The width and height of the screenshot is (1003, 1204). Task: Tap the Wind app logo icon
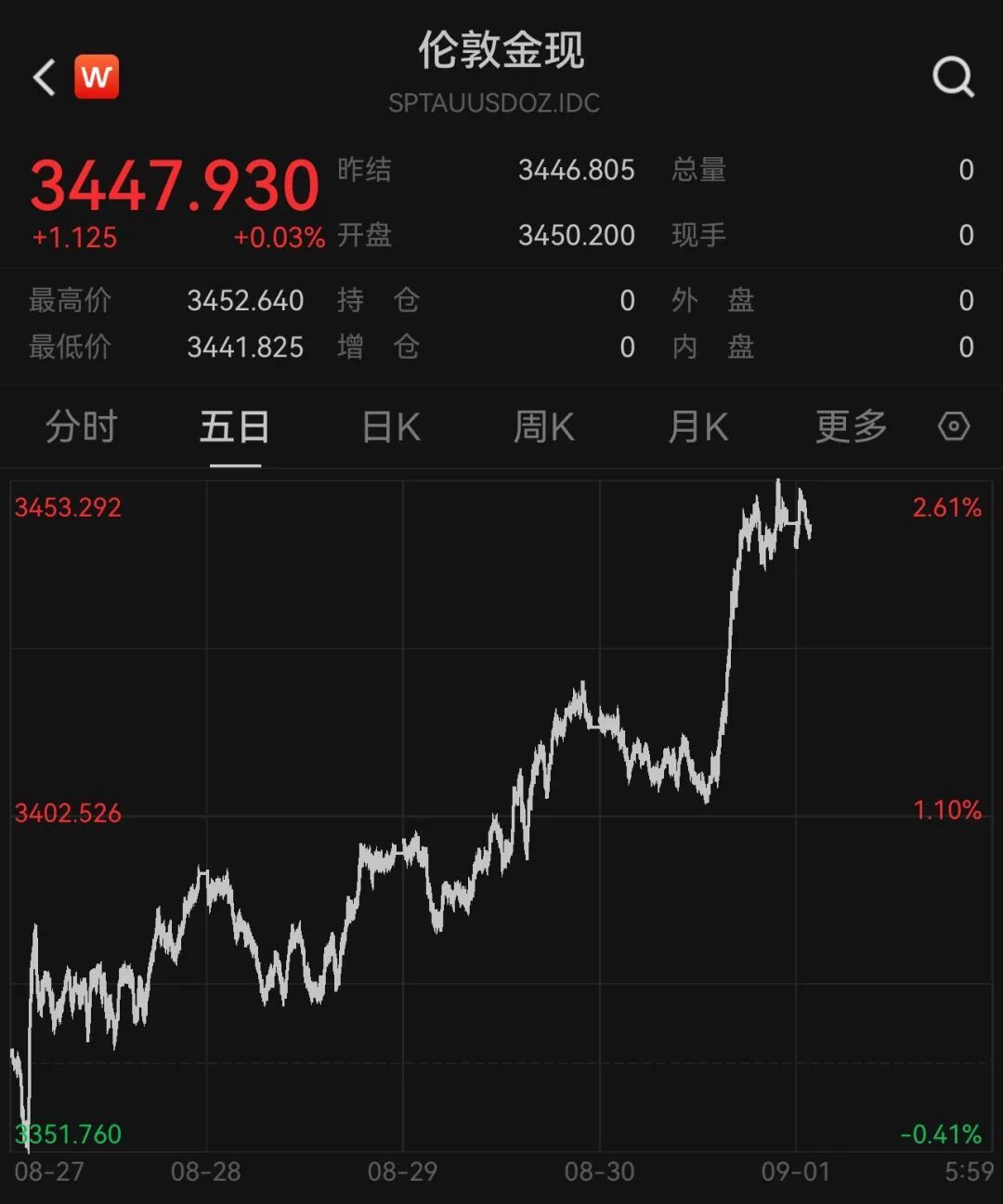tap(96, 76)
